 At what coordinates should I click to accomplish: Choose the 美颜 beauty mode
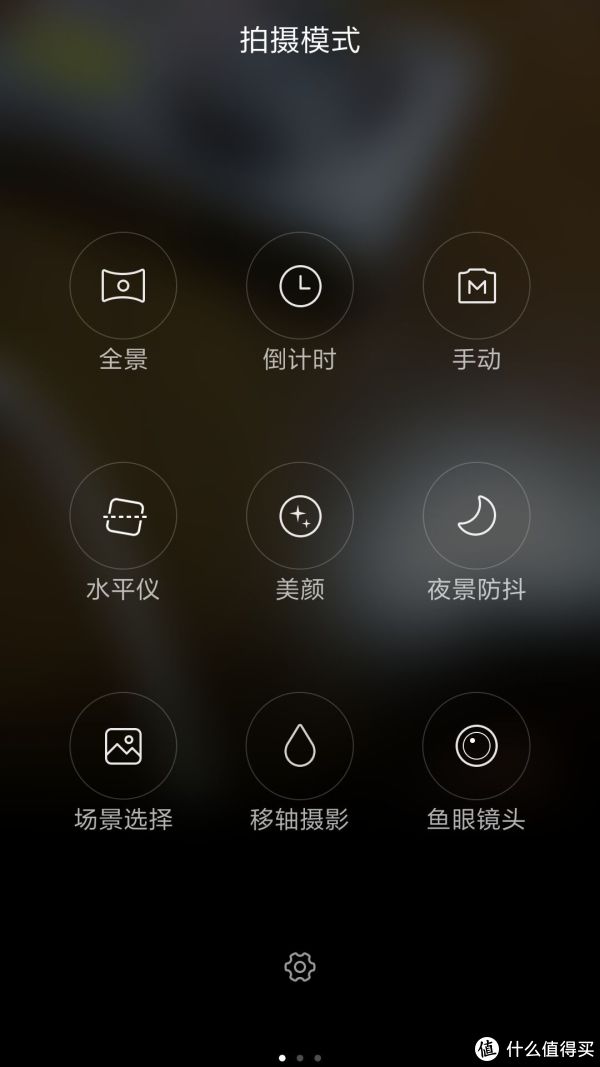coord(300,516)
